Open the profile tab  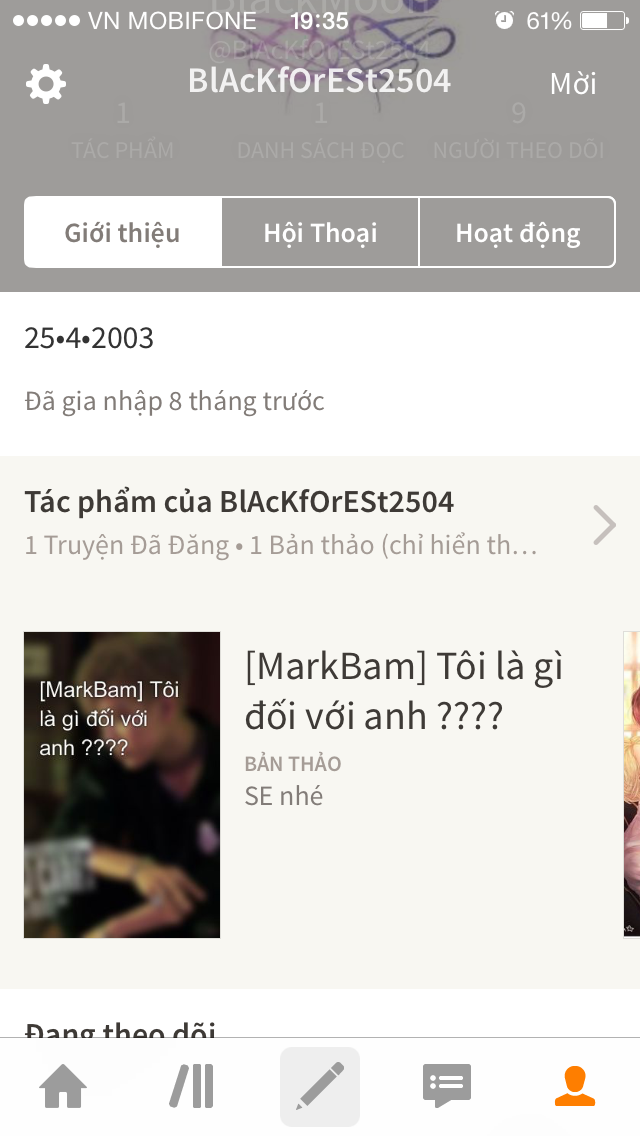pyautogui.click(x=575, y=1086)
